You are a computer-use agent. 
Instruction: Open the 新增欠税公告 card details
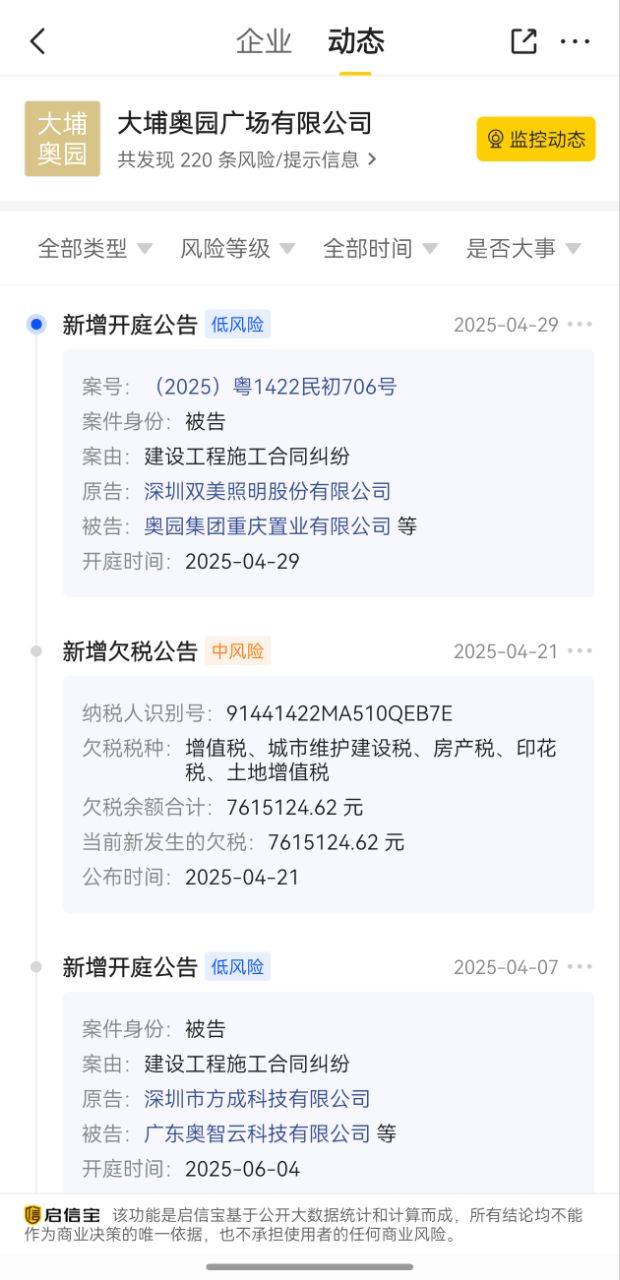pos(328,794)
